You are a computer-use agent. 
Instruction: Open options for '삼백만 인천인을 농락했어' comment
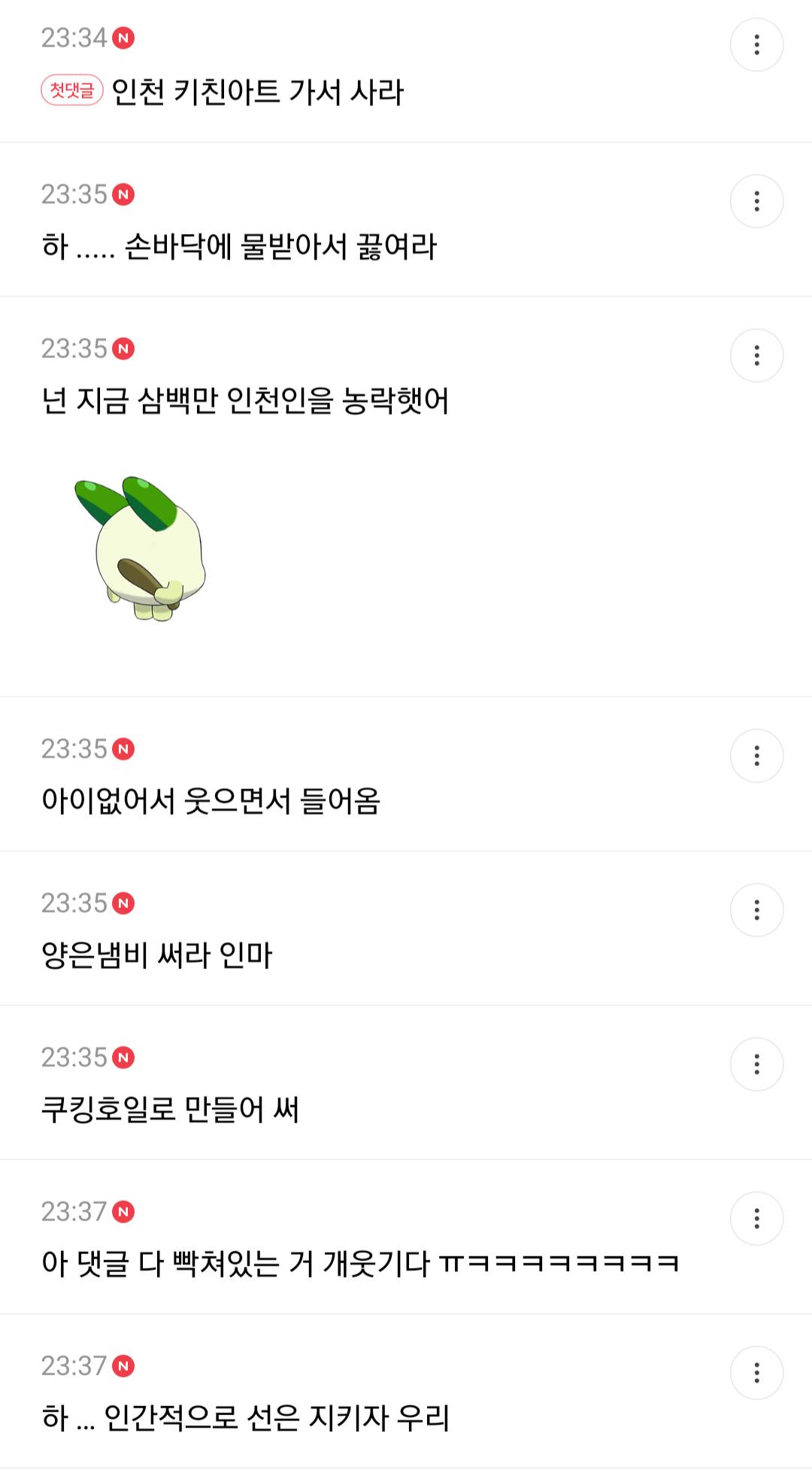(x=756, y=356)
